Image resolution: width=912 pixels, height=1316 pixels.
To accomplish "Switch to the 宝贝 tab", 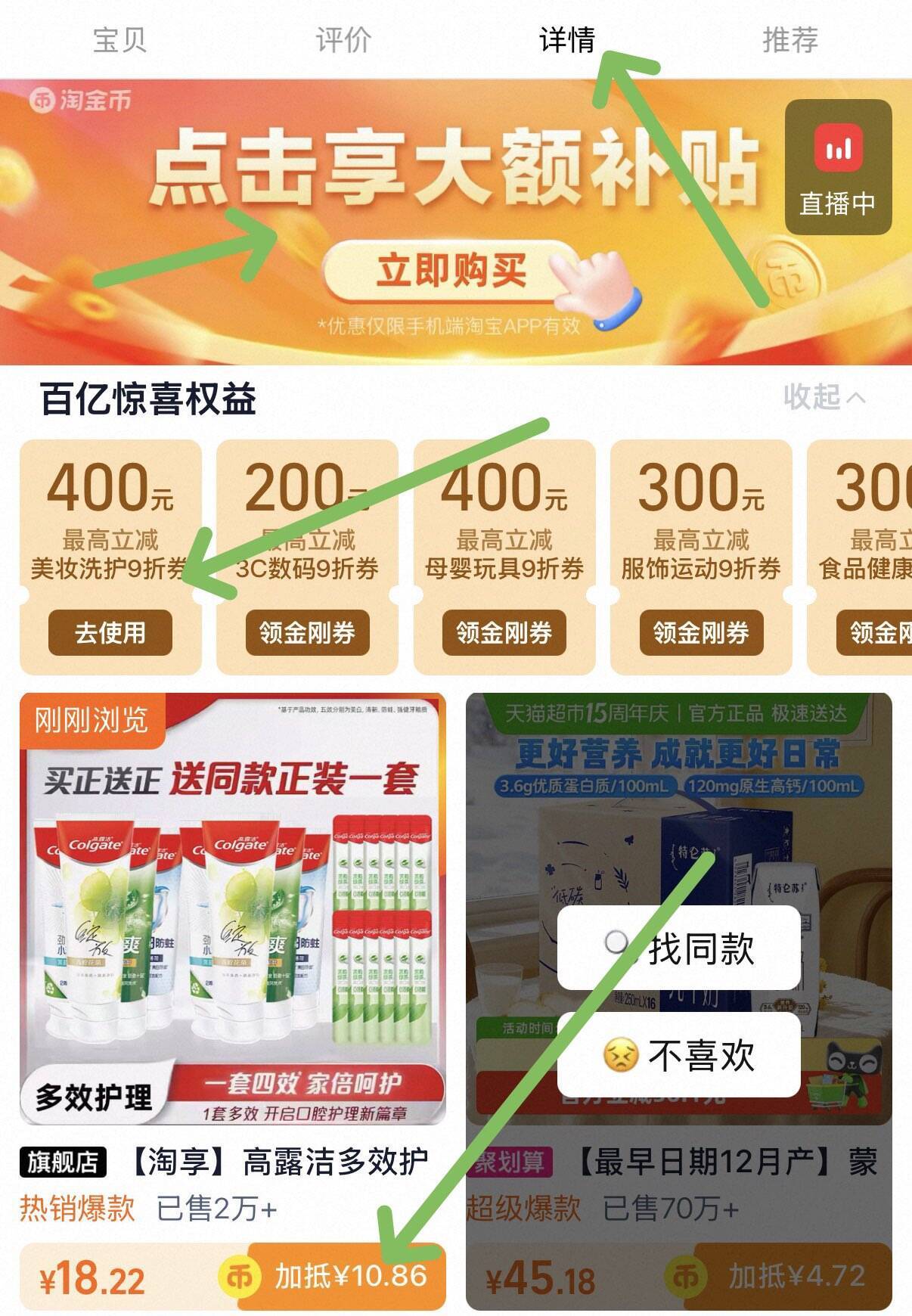I will click(x=119, y=39).
